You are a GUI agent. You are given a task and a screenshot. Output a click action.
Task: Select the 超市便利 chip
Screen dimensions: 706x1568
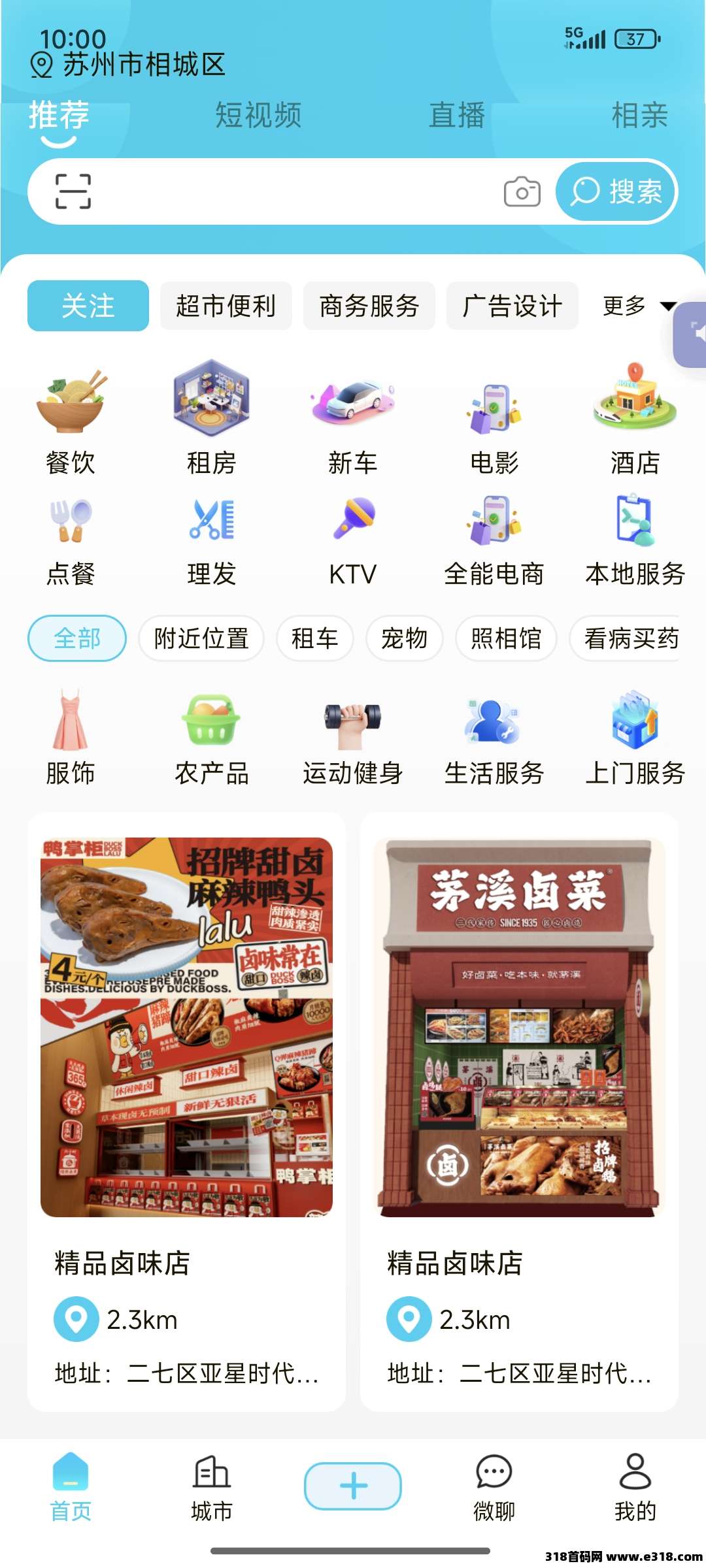[226, 306]
